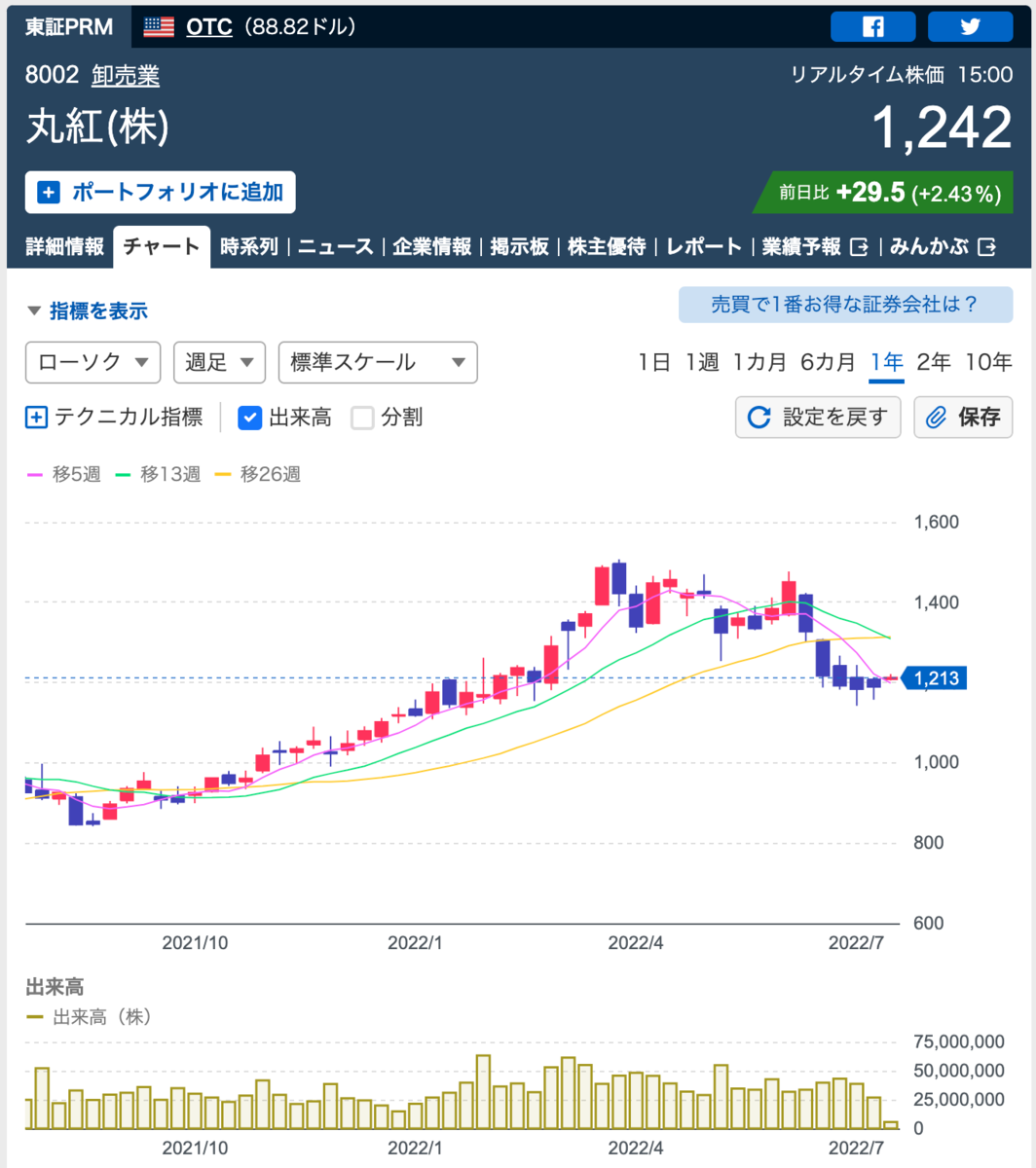Image resolution: width=1036 pixels, height=1168 pixels.
Task: Tap 設定を戻す to reset settings
Action: (818, 418)
